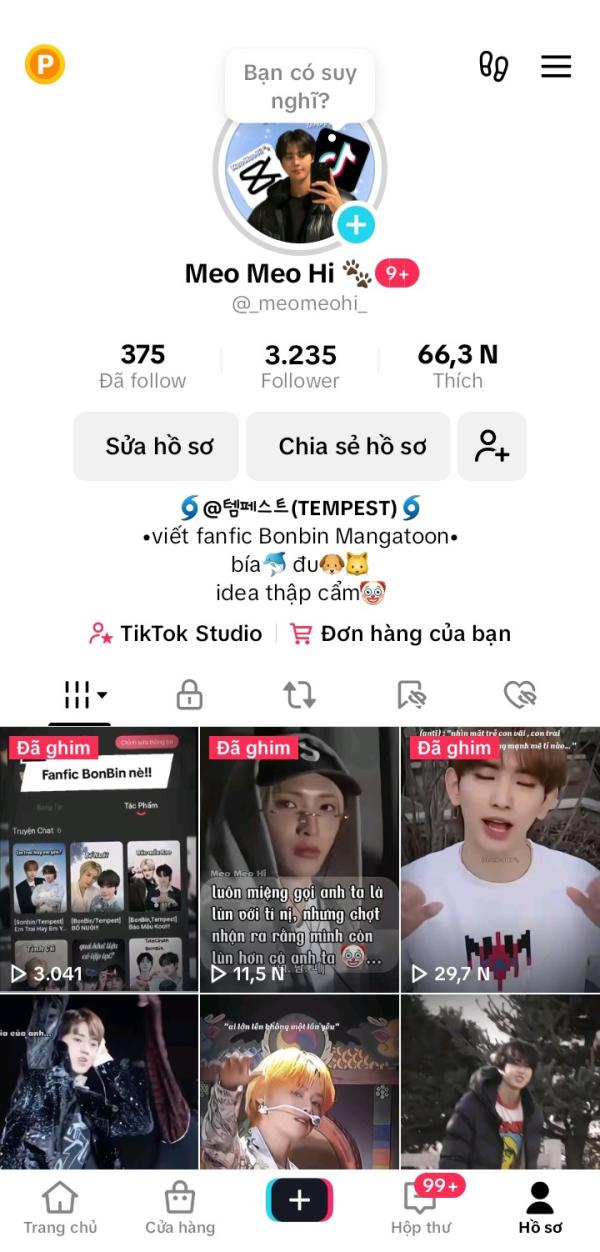View the 3.235 Follower list
Image resolution: width=600 pixels, height=1252 pixels.
point(300,367)
